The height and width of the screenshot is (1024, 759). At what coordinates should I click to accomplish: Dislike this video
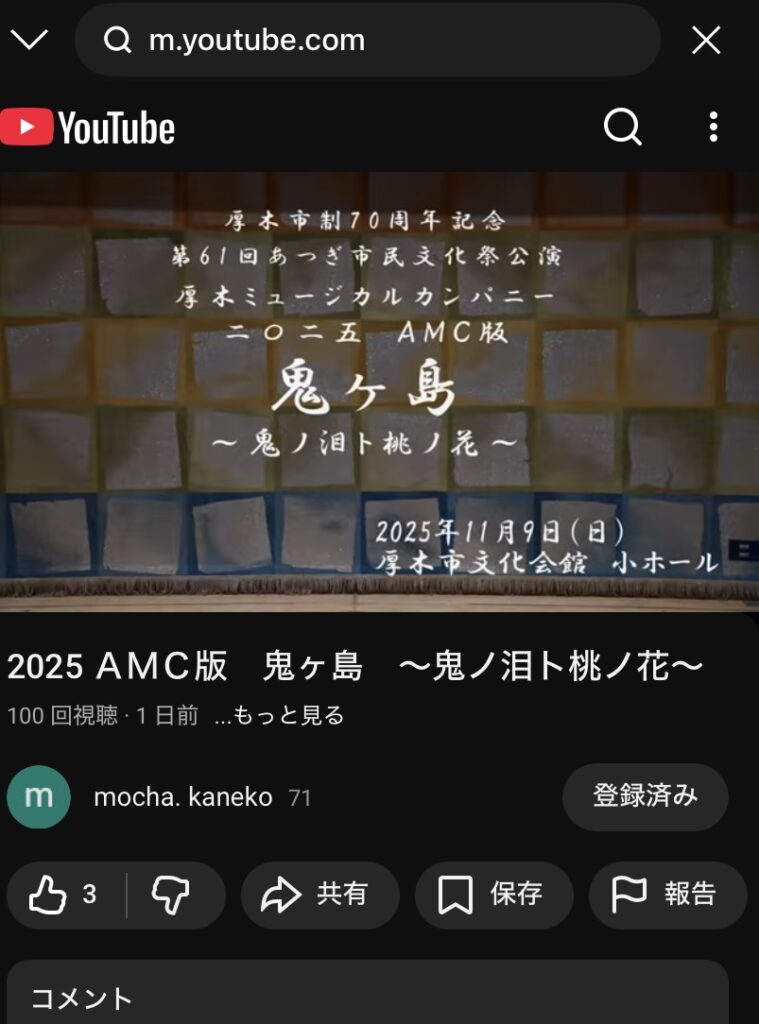click(171, 895)
